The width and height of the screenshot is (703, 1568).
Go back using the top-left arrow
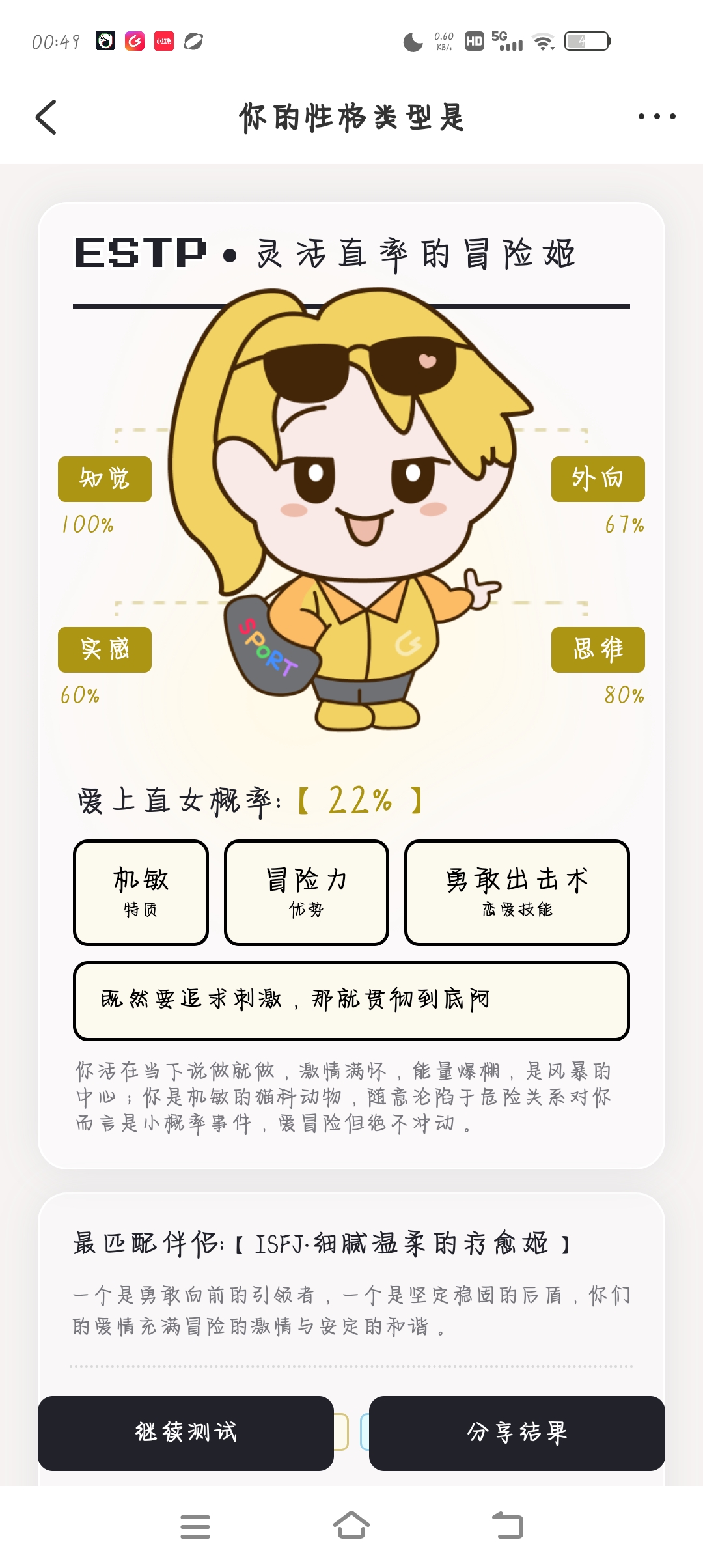[x=46, y=117]
